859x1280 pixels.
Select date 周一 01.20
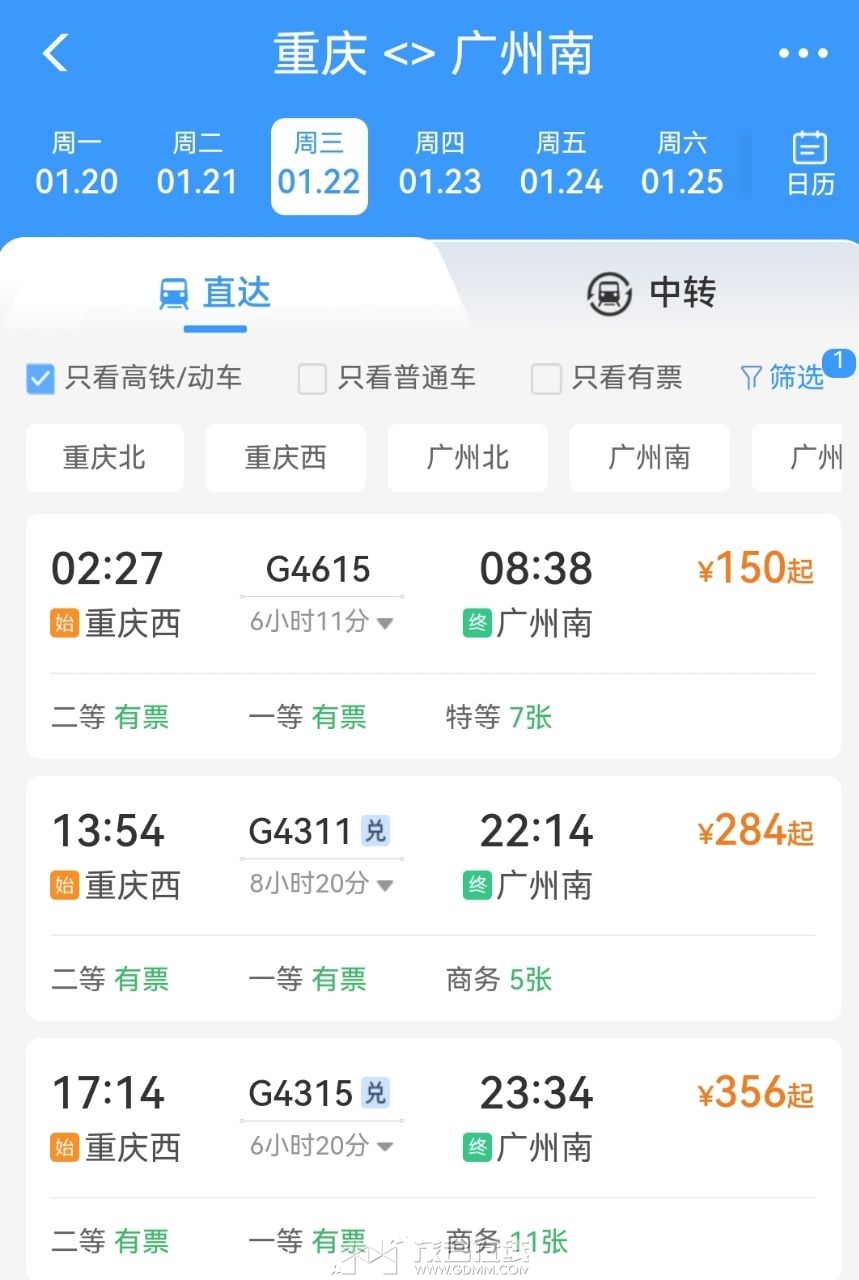(x=77, y=165)
